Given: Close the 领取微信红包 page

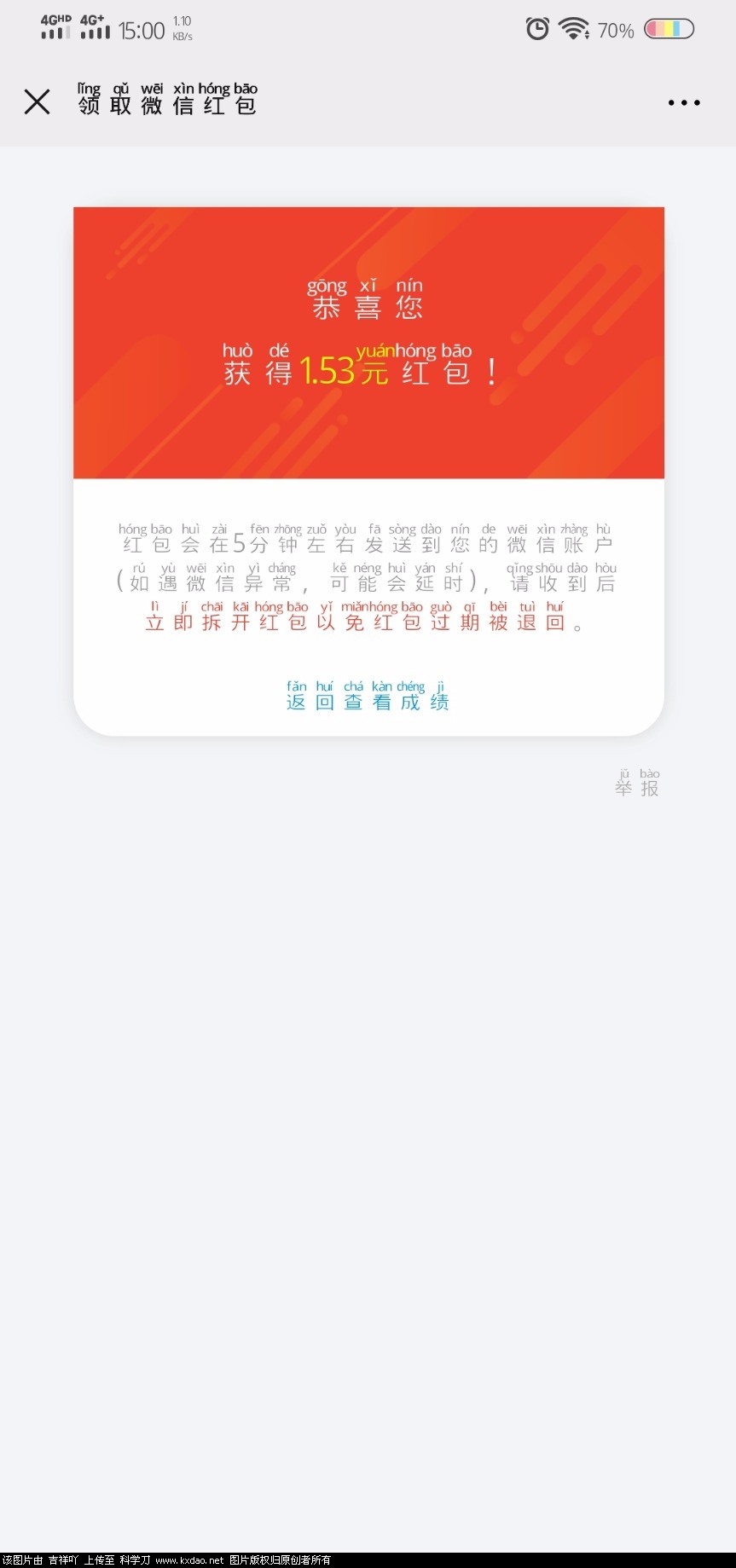Looking at the screenshot, I should (x=38, y=102).
